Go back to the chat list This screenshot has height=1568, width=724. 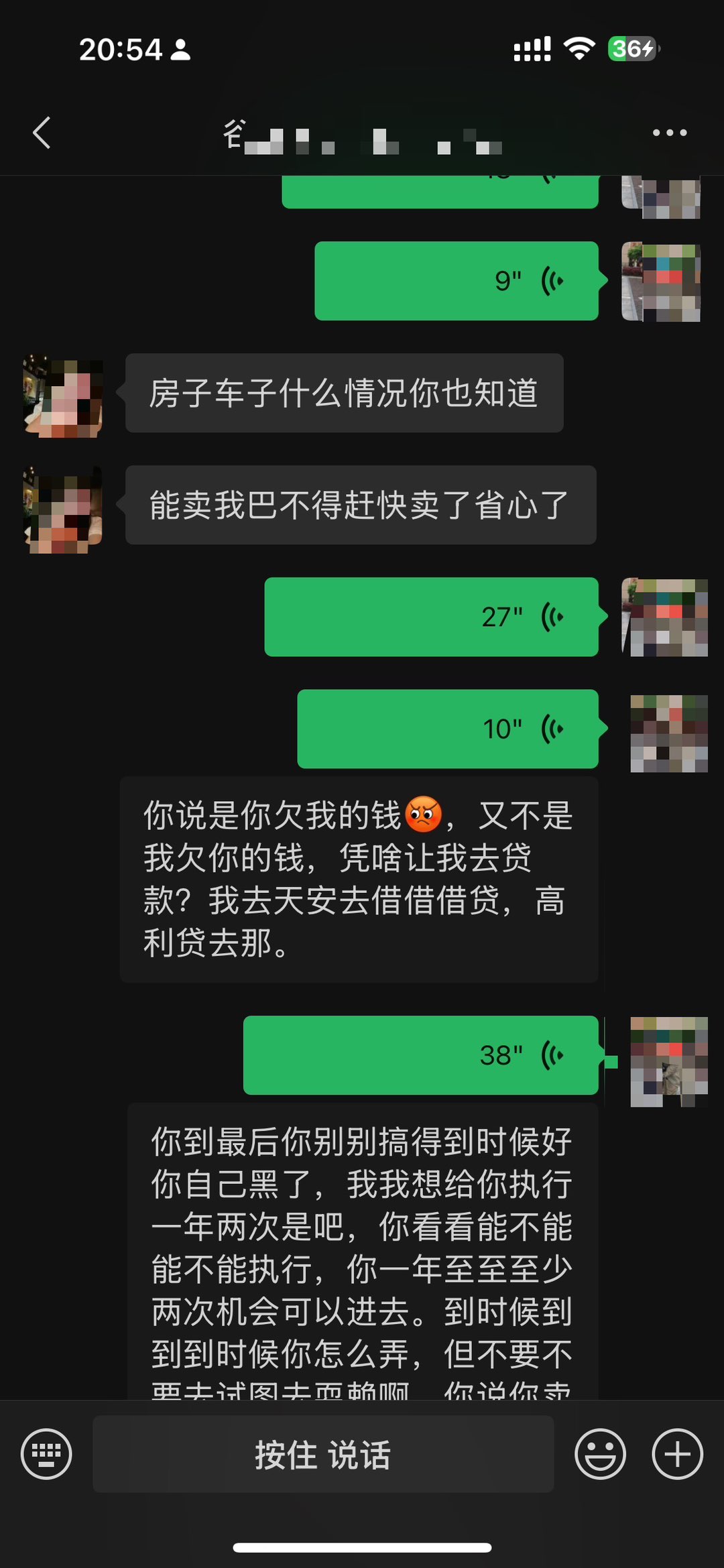(42, 132)
